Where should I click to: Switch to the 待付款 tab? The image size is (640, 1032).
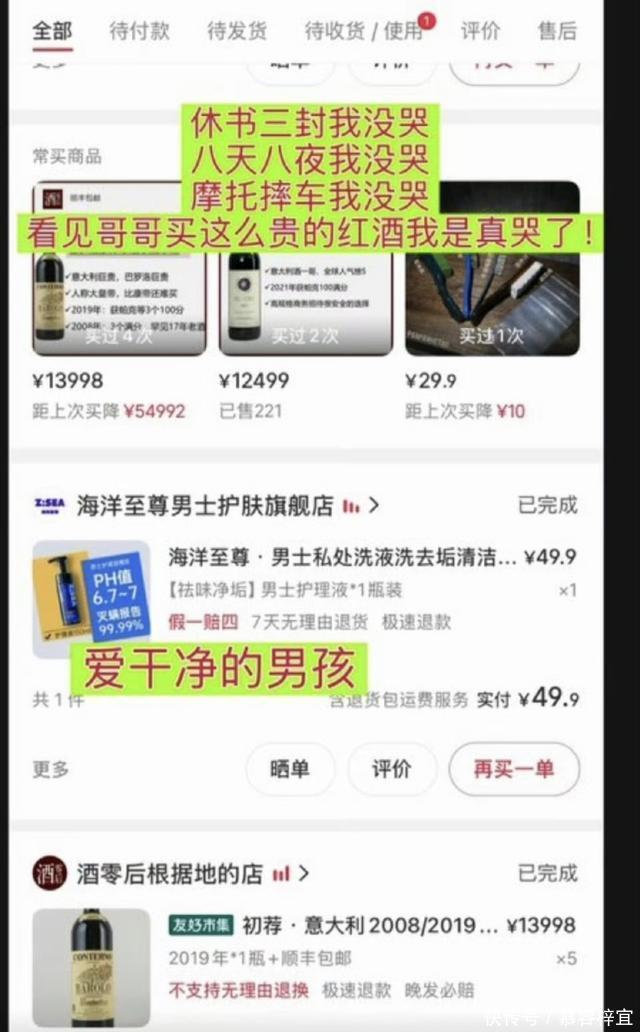point(139,31)
